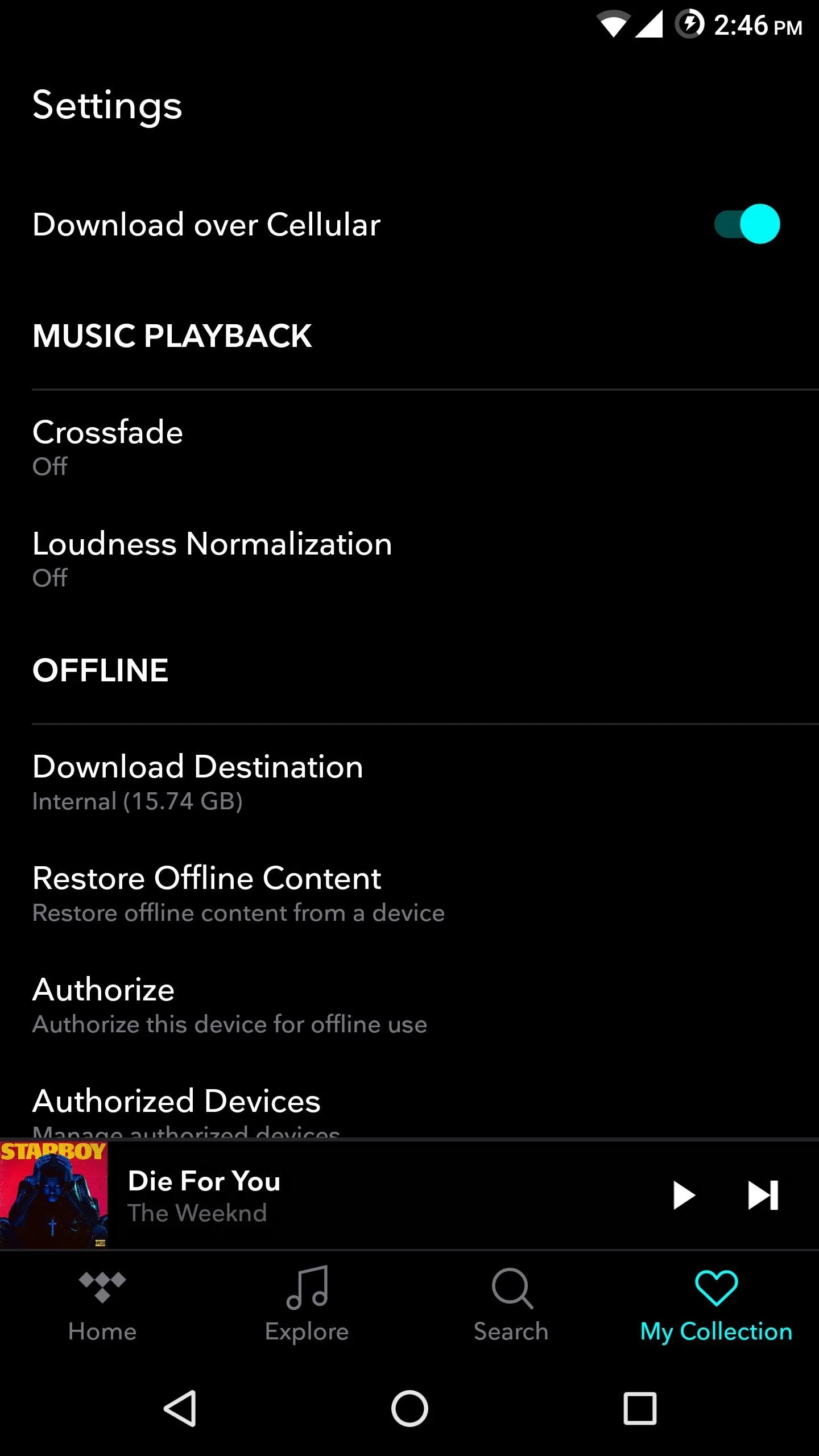819x1456 pixels.
Task: Open the Starboy album art thumbnail
Action: (53, 1194)
